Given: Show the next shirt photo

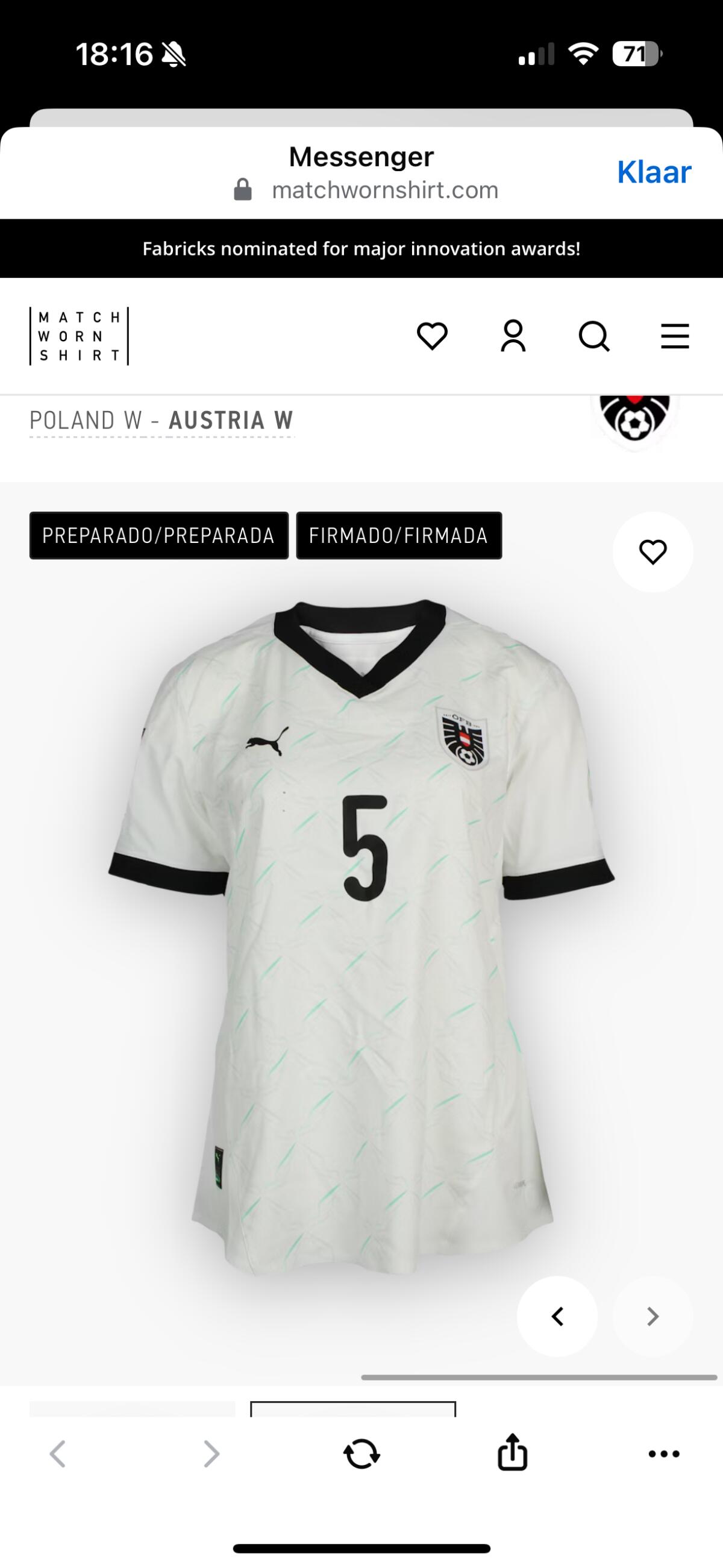Looking at the screenshot, I should click(x=653, y=1316).
